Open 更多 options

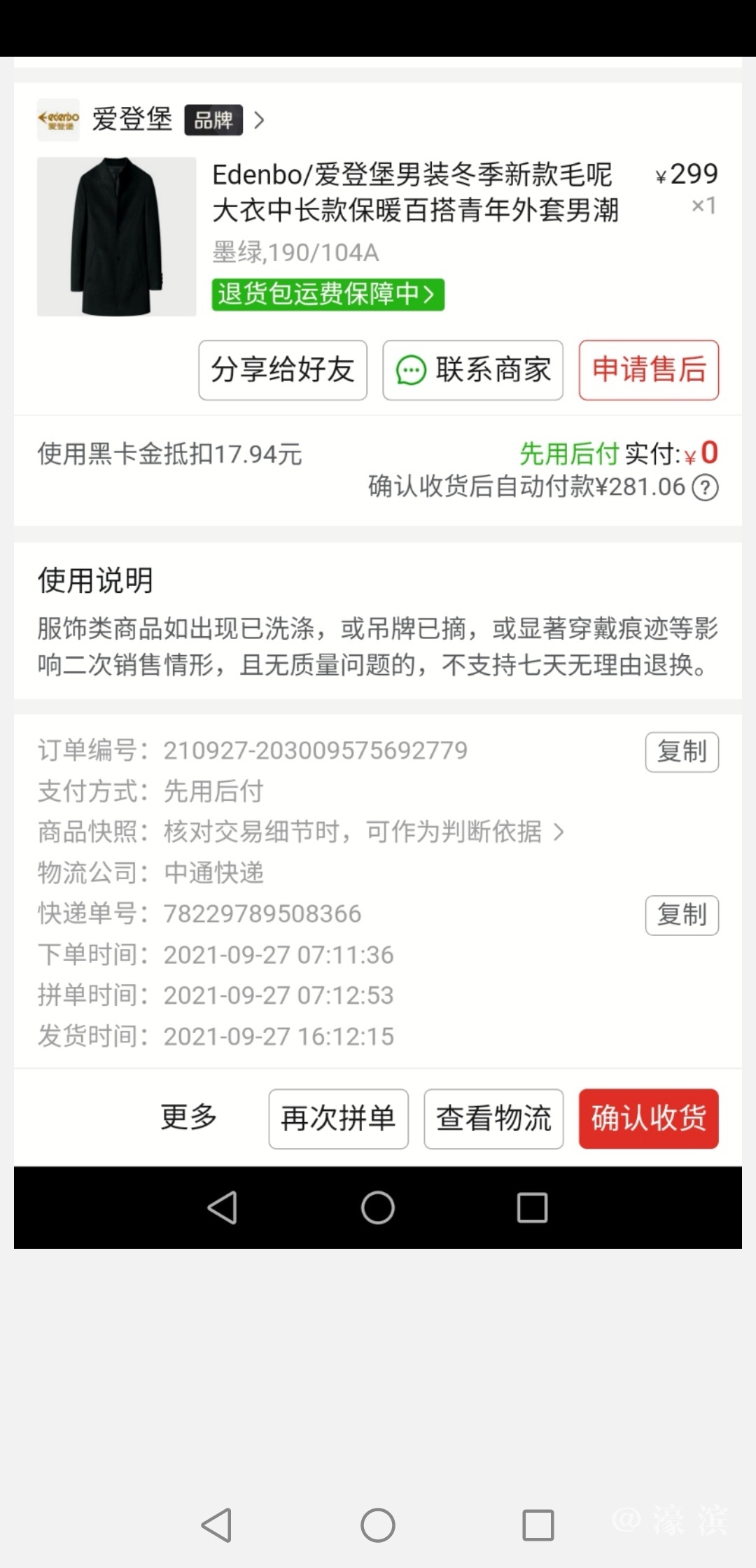pyautogui.click(x=189, y=1118)
